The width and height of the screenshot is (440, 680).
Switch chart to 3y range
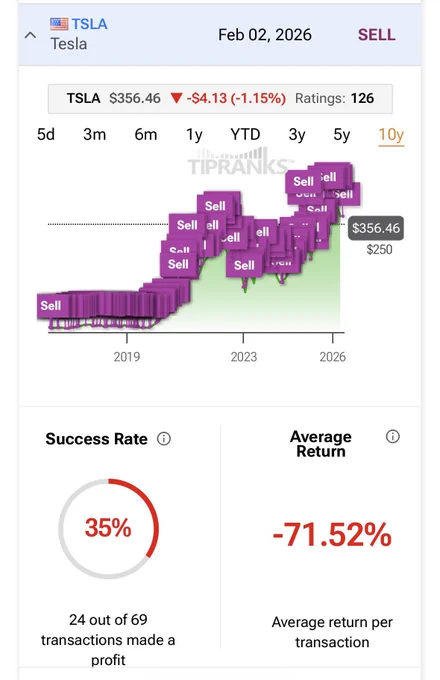tap(297, 135)
